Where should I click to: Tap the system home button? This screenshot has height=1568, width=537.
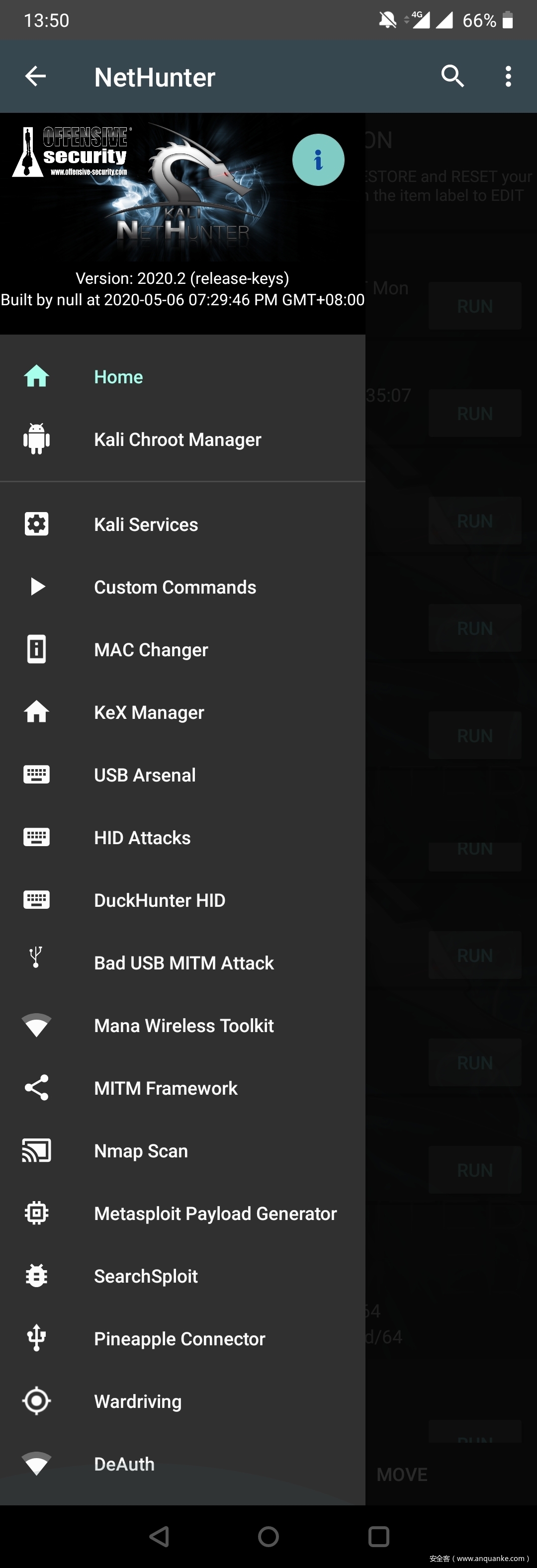(268, 1536)
